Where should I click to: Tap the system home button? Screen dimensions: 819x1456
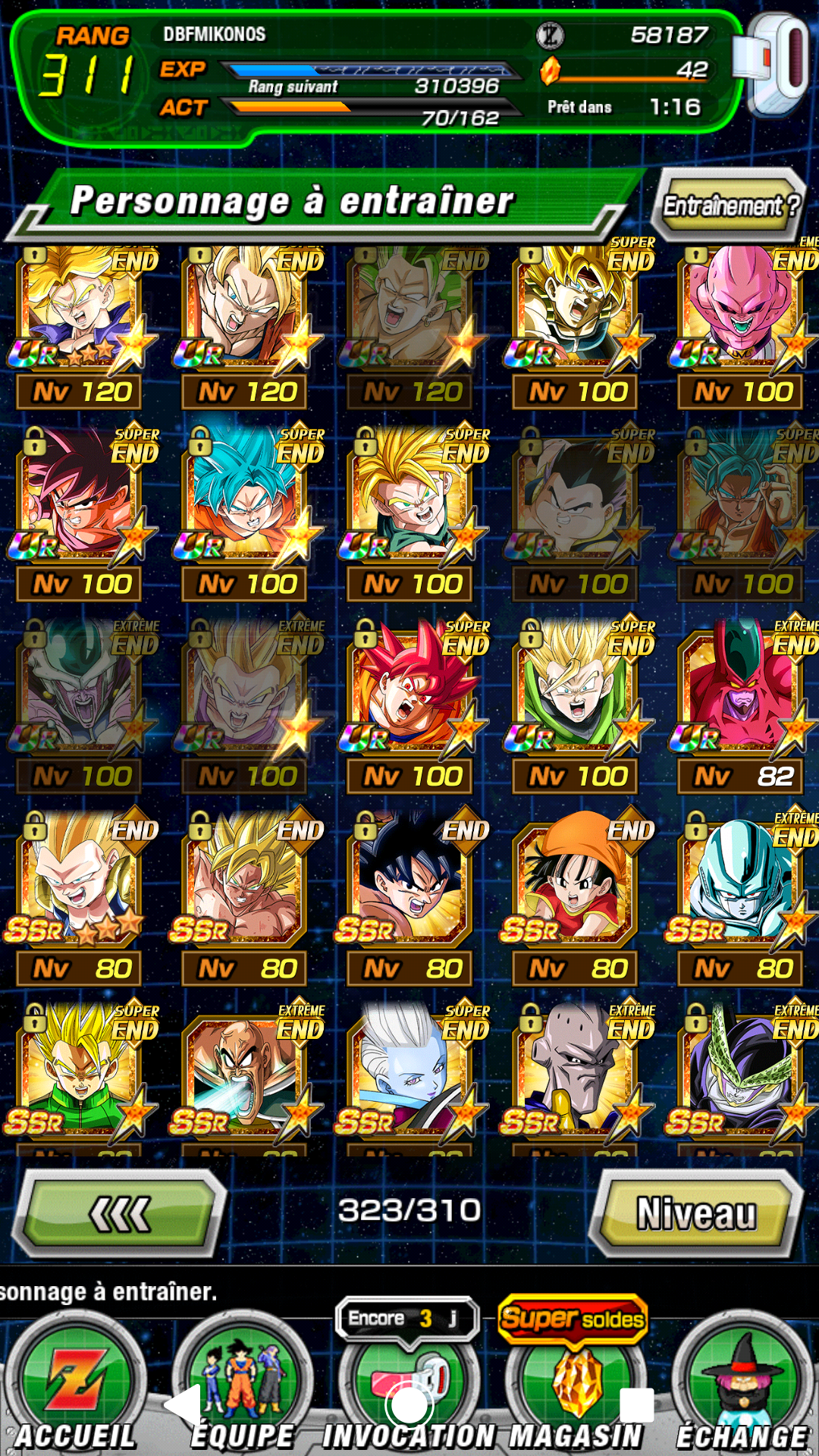409,1406
